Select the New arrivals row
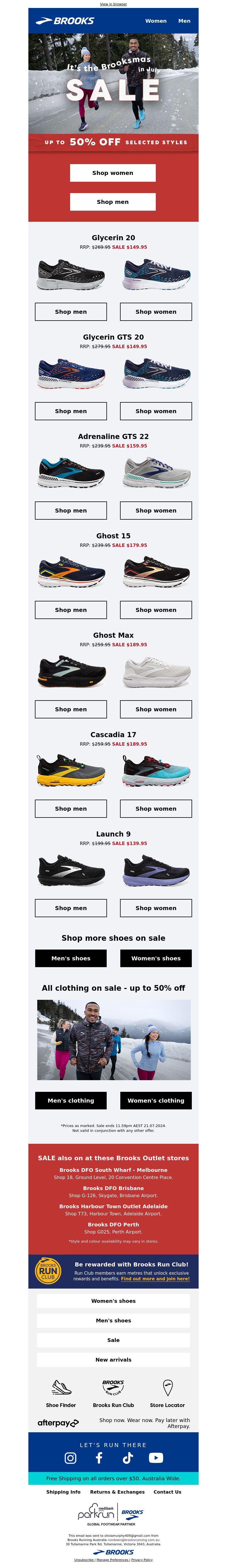The image size is (227, 1568). pyautogui.click(x=113, y=1360)
